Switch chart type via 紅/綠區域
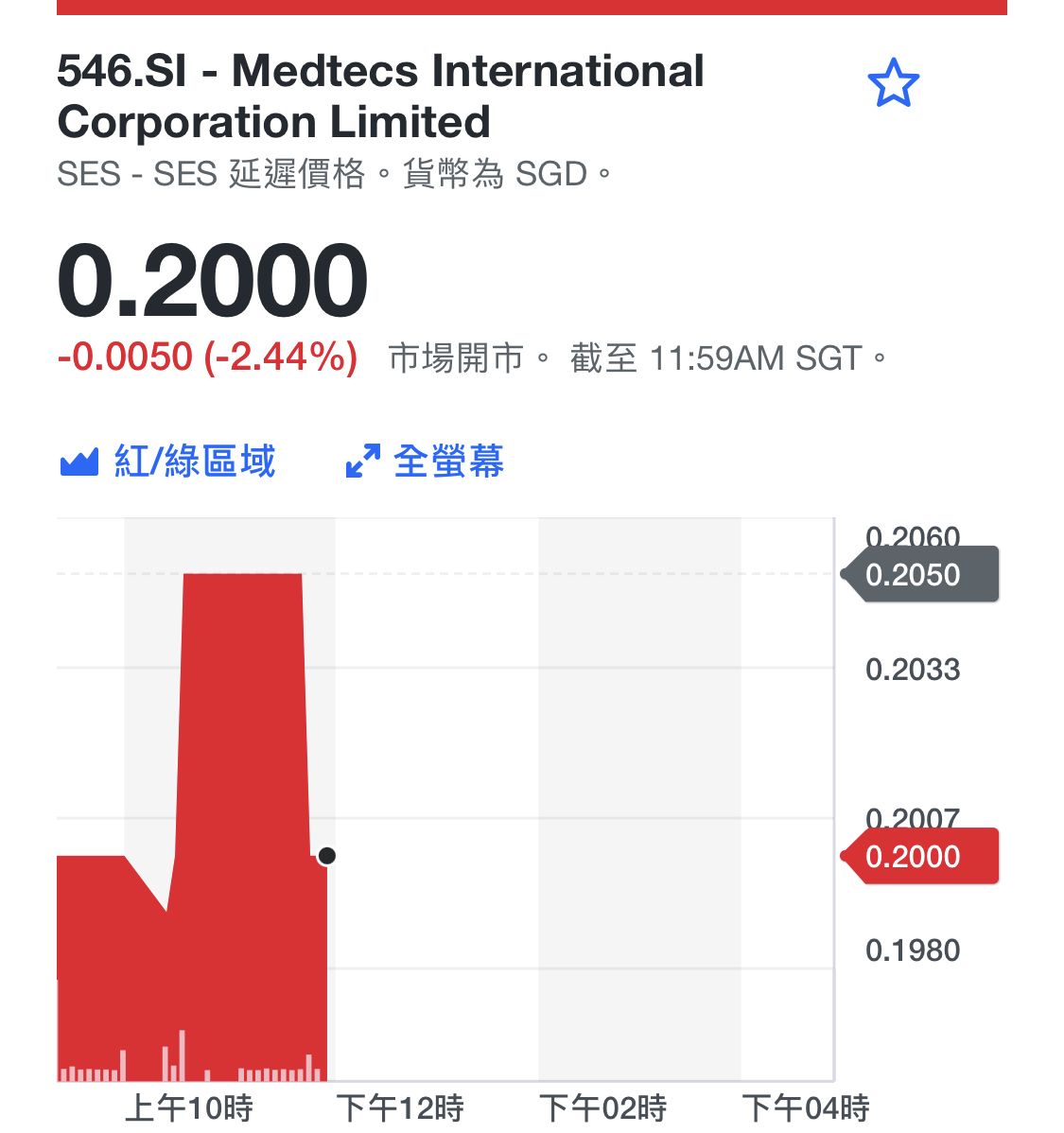This screenshot has width=1064, height=1133. pyautogui.click(x=168, y=462)
